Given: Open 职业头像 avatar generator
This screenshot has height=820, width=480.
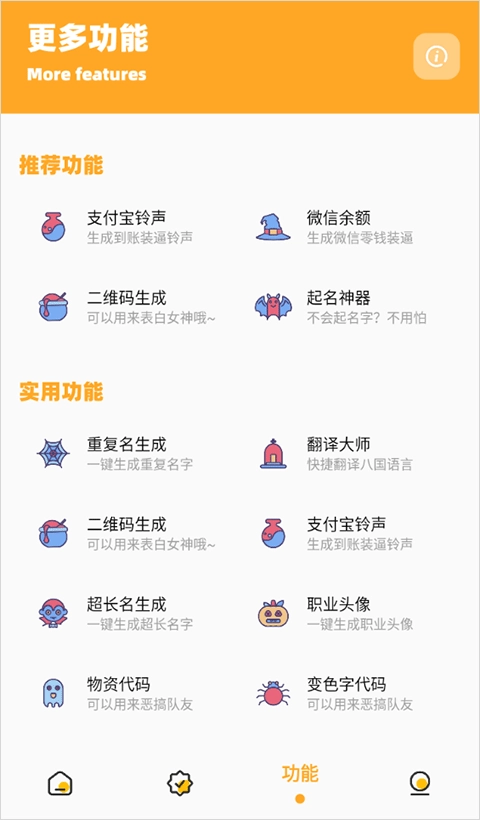Looking at the screenshot, I should [336, 613].
